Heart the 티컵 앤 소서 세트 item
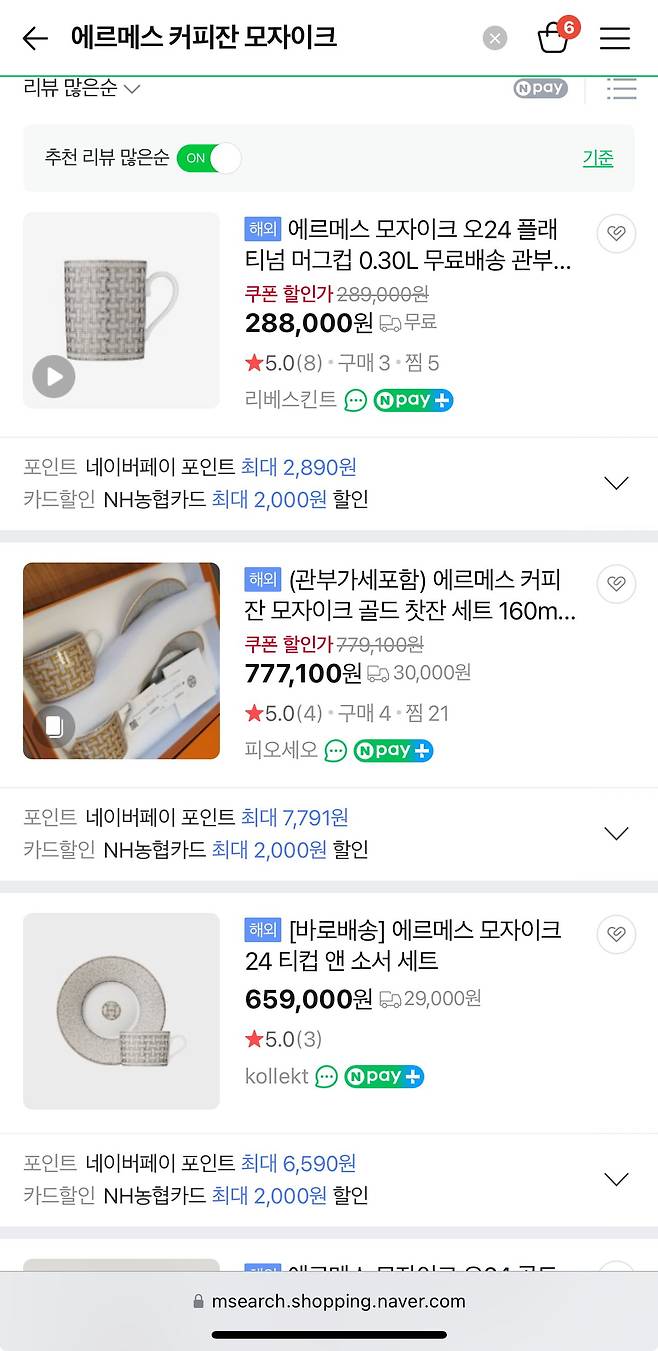Screen dimensions: 658x1351 [616, 933]
